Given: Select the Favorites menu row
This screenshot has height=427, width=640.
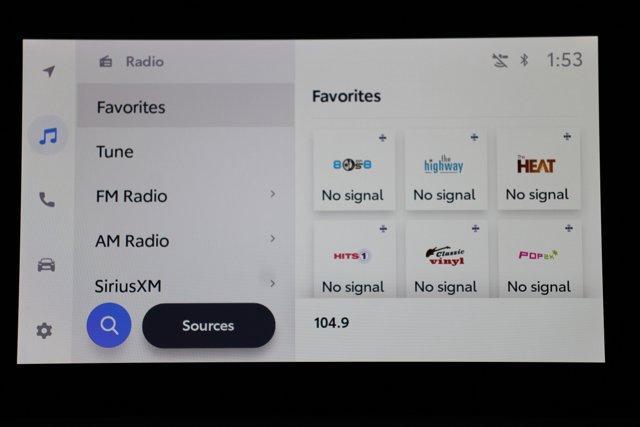Looking at the screenshot, I should (x=185, y=107).
